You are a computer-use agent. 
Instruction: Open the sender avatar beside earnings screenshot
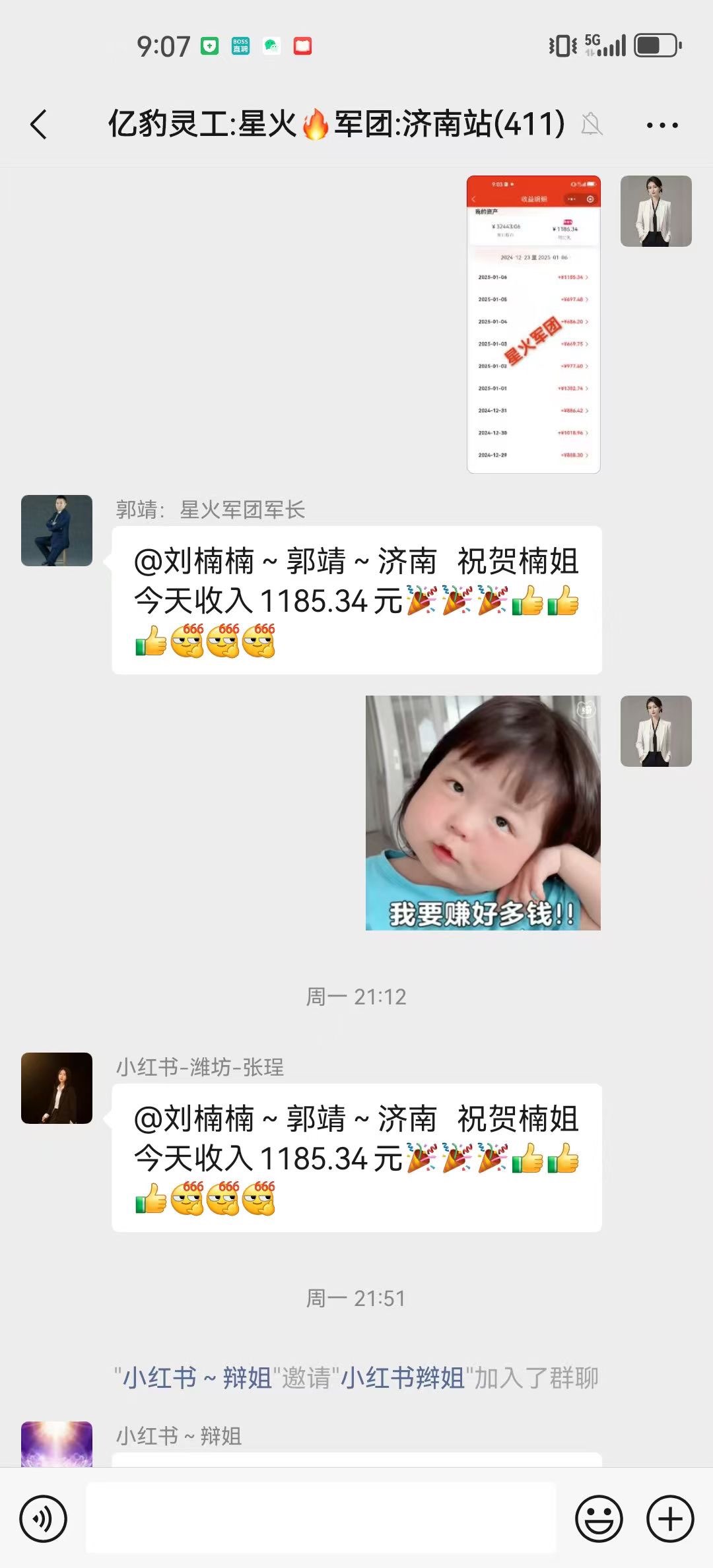[x=656, y=211]
